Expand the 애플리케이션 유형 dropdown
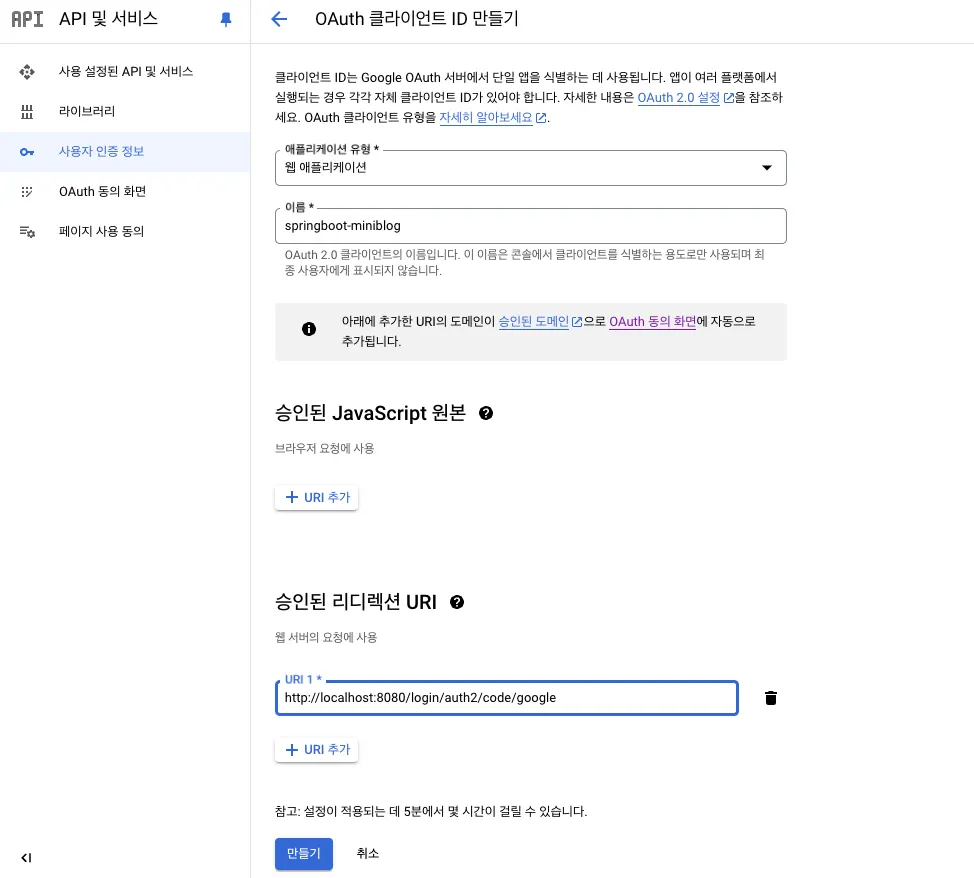Screen dimensions: 974x878 coord(530,168)
